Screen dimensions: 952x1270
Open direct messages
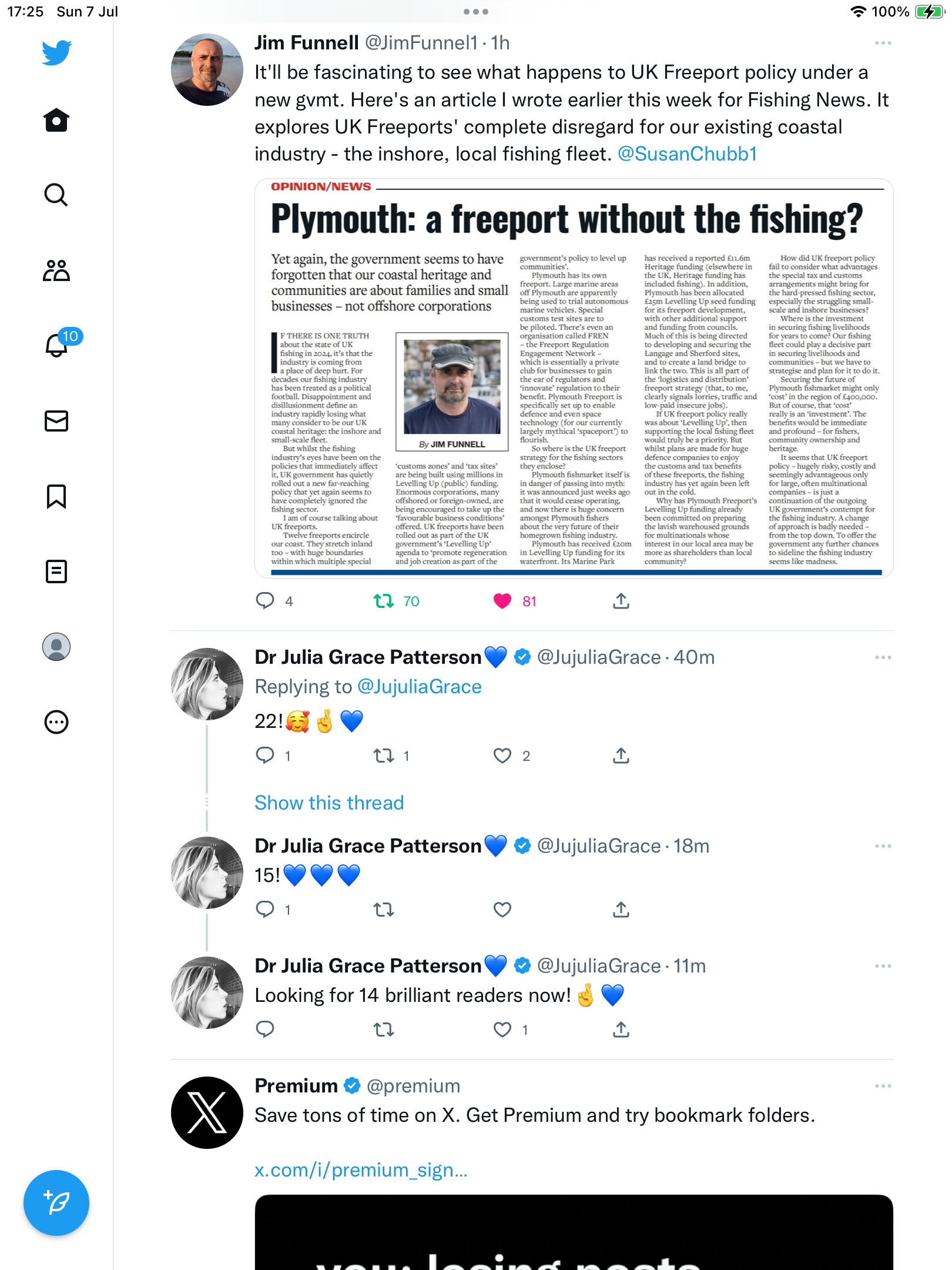[56, 421]
